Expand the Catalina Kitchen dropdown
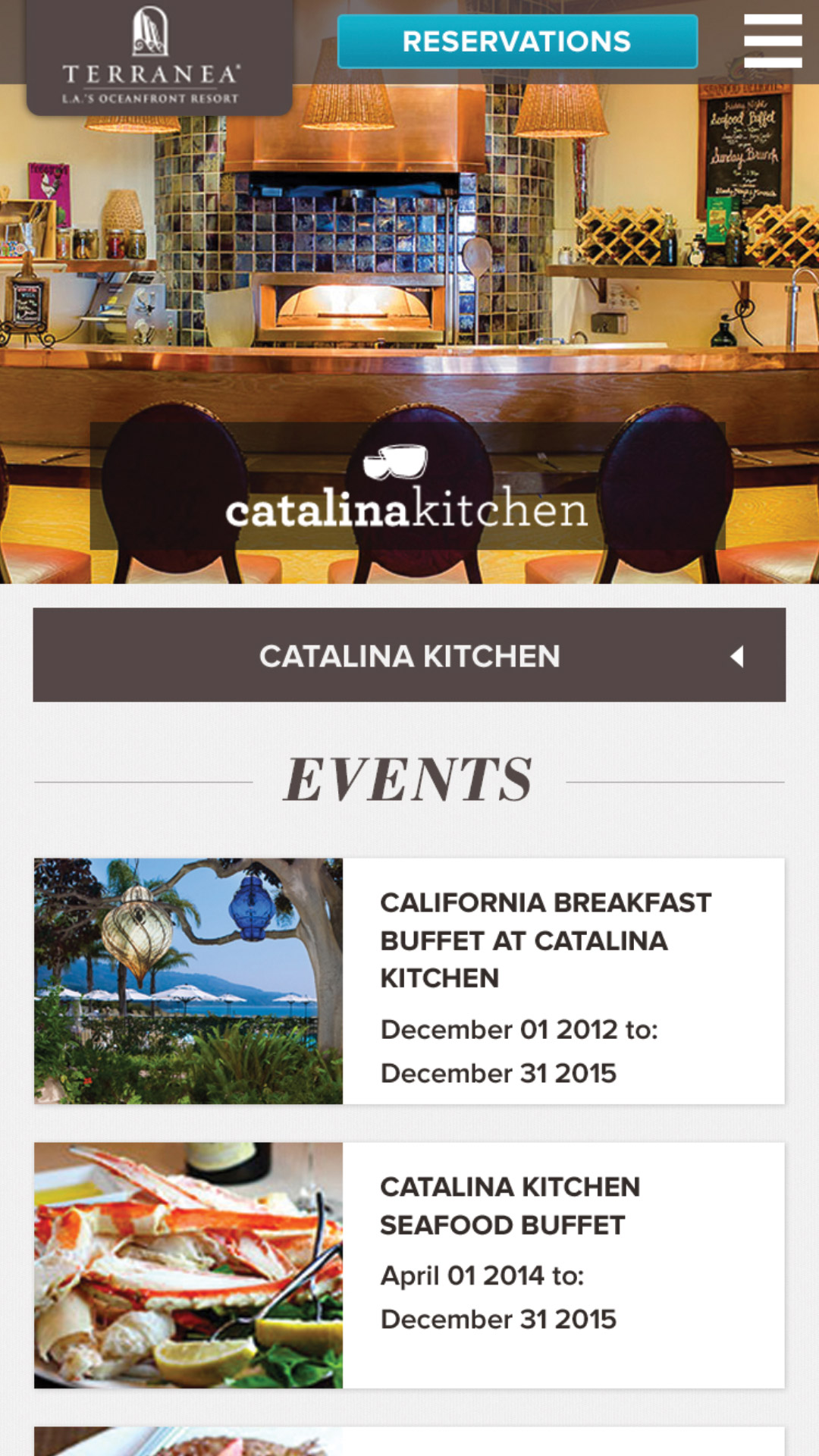Image resolution: width=819 pixels, height=1456 pixels. coord(409,655)
